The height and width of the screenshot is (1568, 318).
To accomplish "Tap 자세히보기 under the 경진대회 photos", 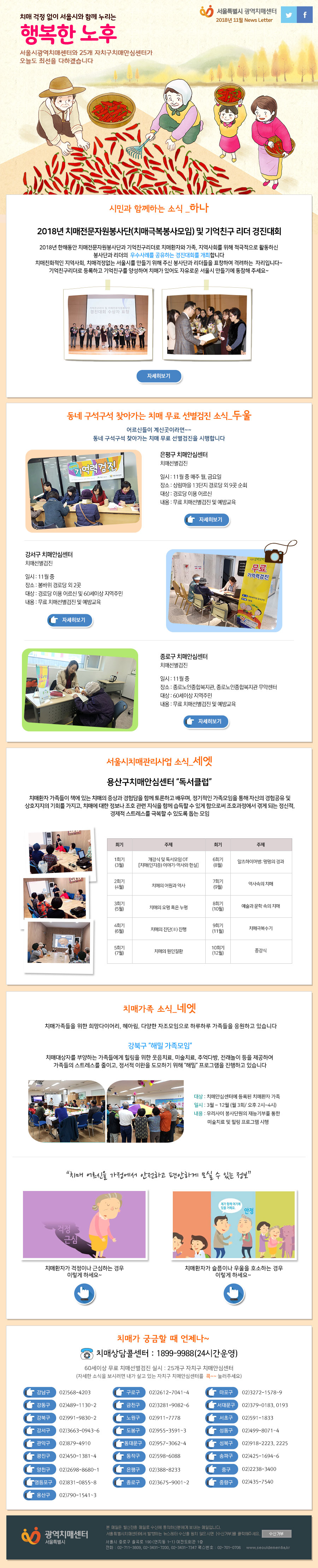I will pyautogui.click(x=158, y=376).
